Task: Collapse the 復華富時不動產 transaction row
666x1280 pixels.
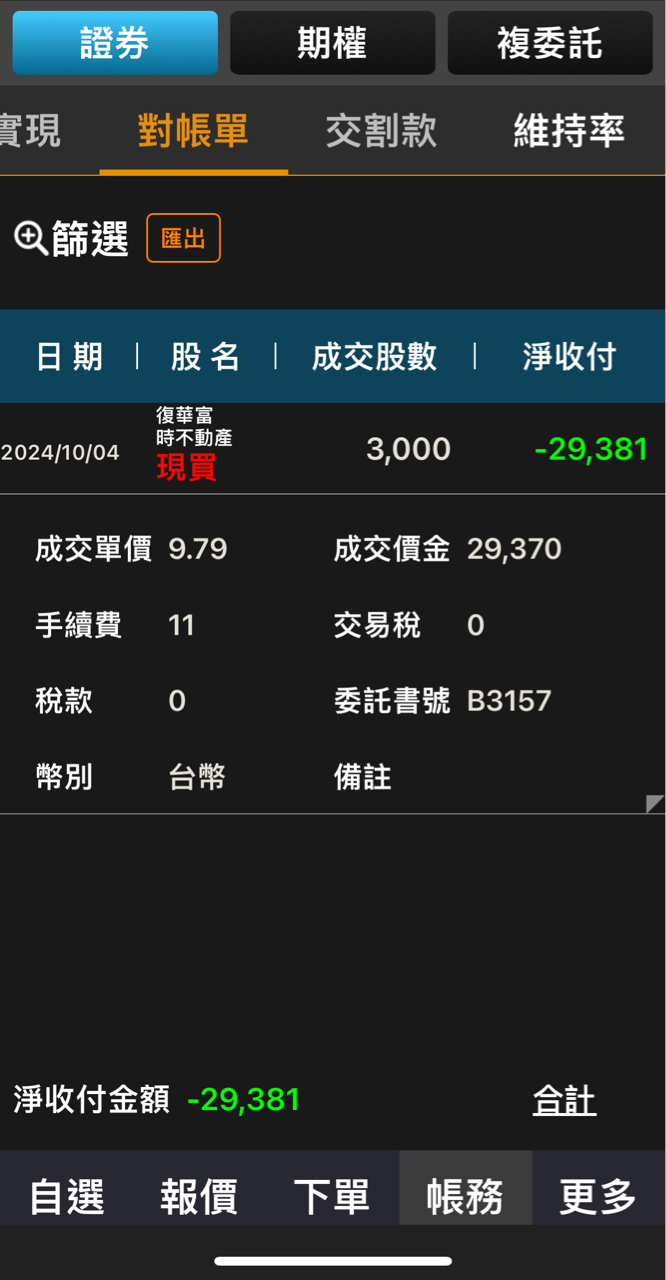Action: click(x=333, y=449)
